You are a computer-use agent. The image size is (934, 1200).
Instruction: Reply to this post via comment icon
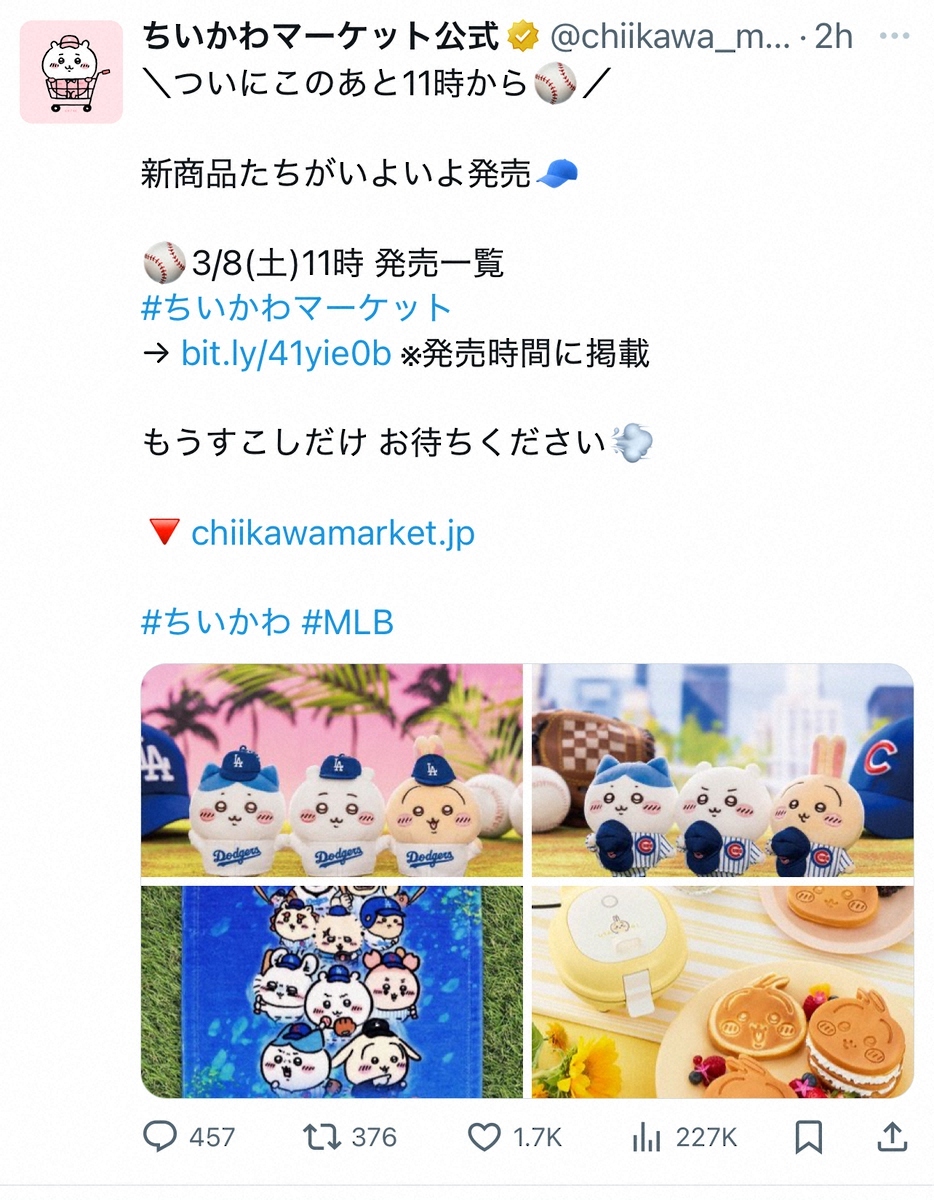(160, 1136)
